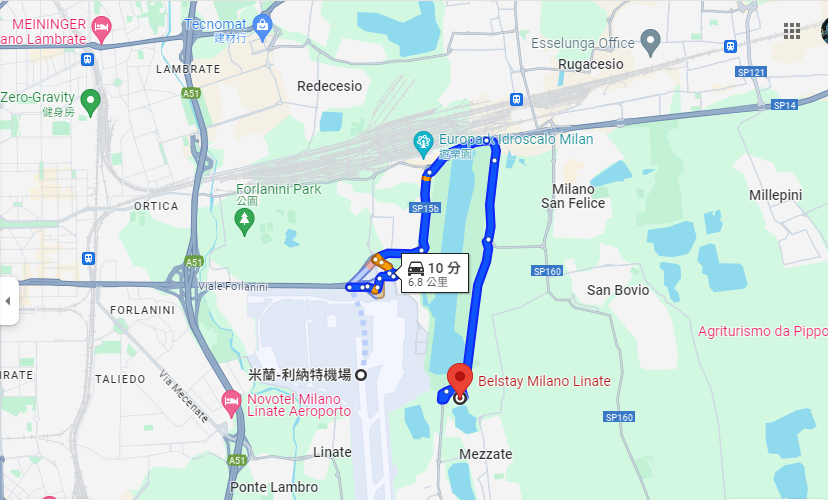Image resolution: width=828 pixels, height=500 pixels.
Task: Tap the 米蘭-利納特機場 origin point
Action: pyautogui.click(x=361, y=375)
